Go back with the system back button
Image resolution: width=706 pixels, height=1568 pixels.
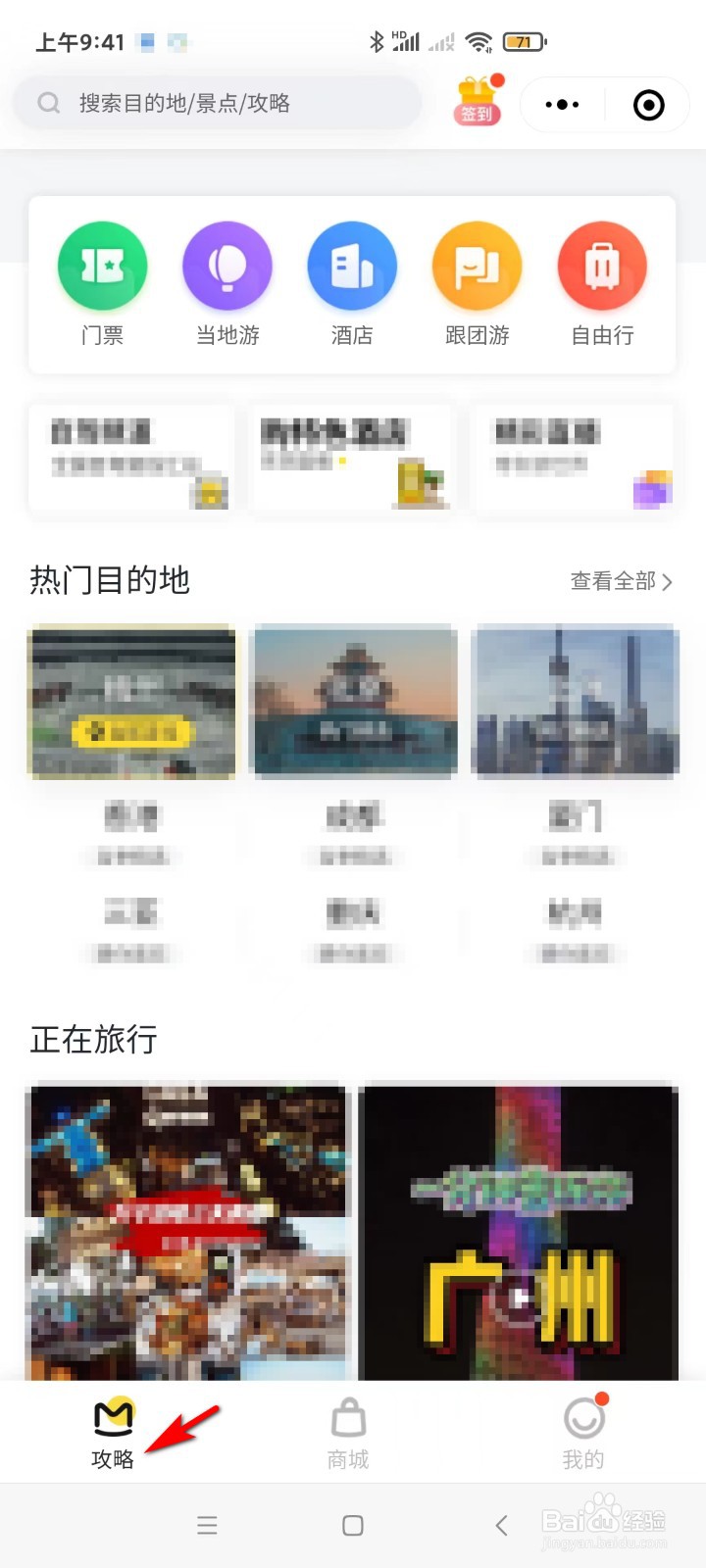(501, 1525)
